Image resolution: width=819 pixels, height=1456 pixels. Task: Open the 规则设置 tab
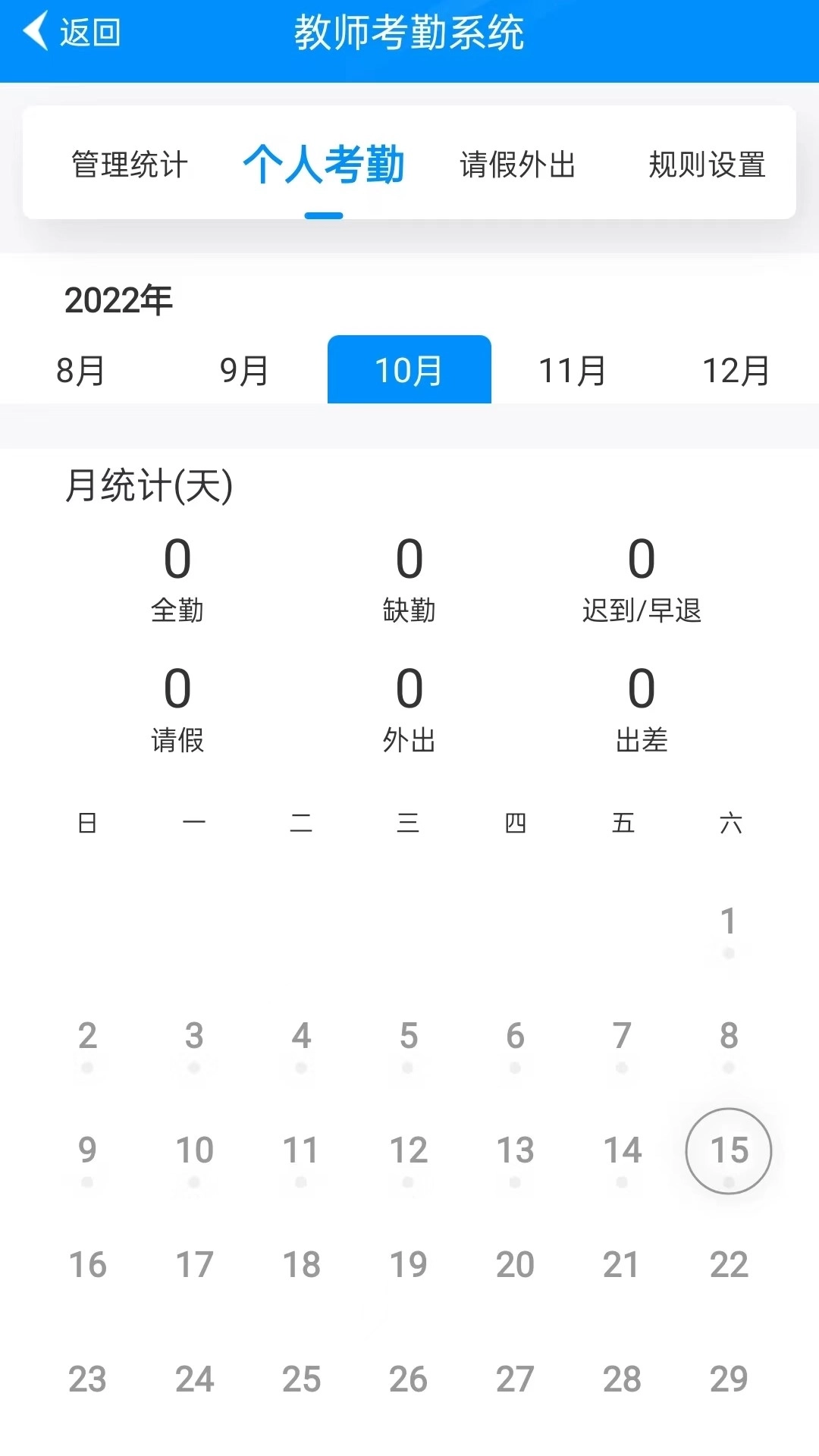pyautogui.click(x=706, y=165)
